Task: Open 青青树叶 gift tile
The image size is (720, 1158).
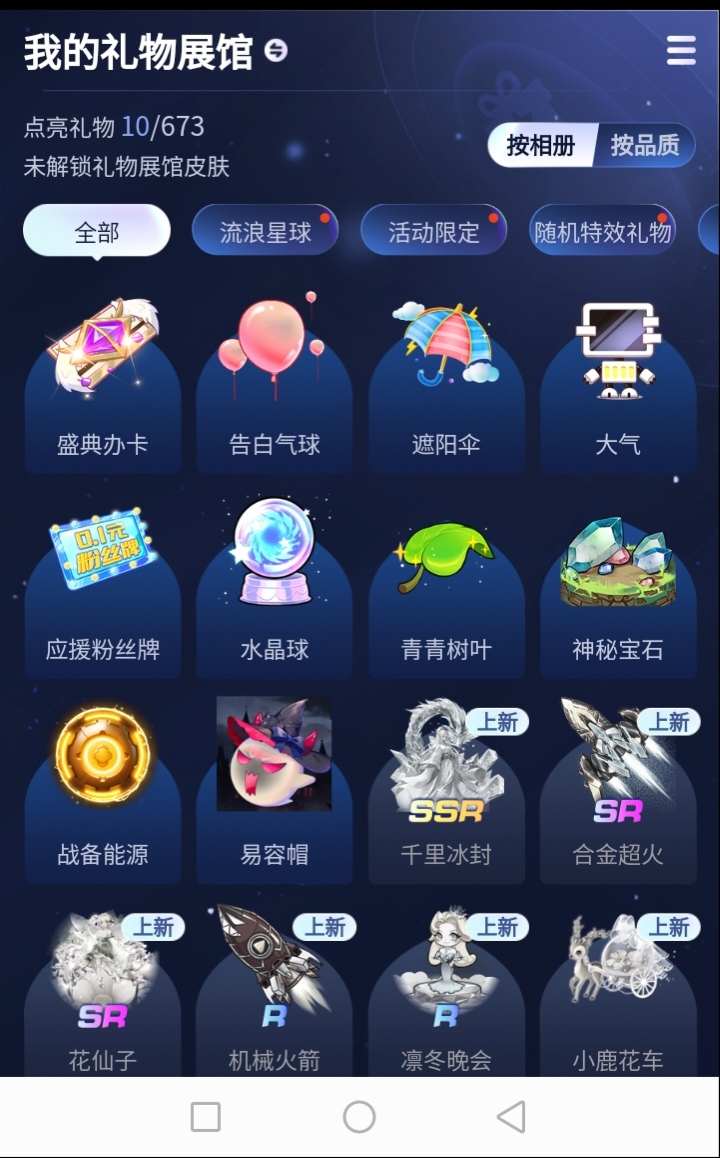Action: click(446, 590)
